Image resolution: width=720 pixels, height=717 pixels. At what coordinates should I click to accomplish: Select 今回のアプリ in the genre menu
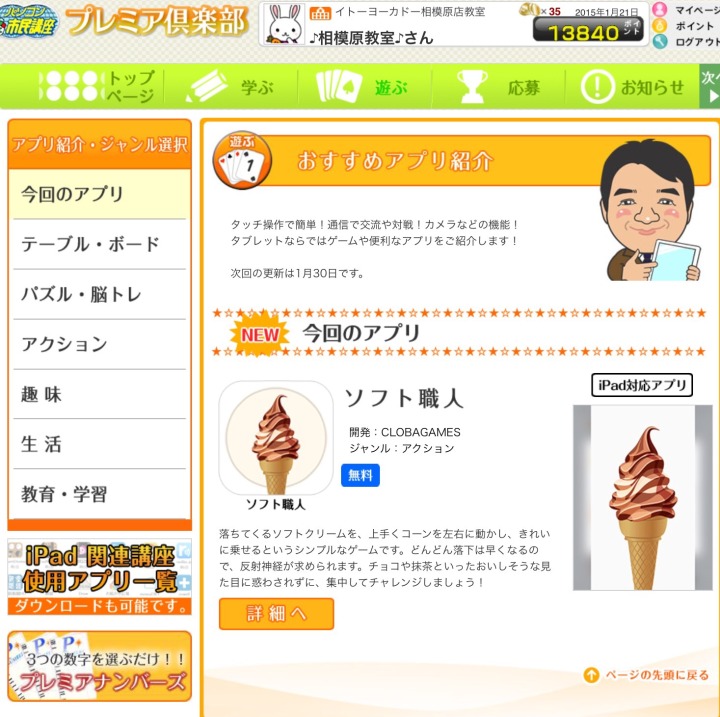point(98,194)
